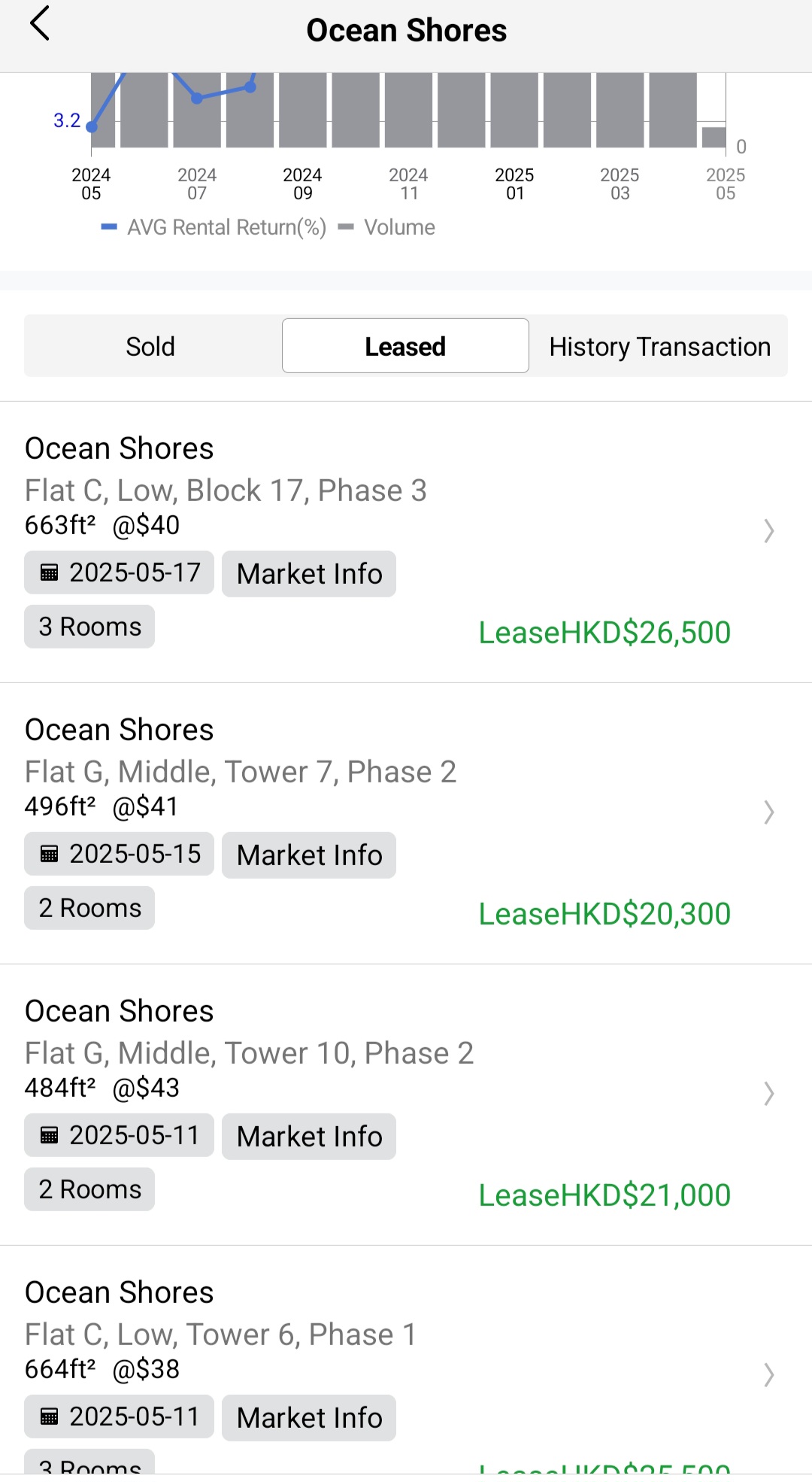The image size is (812, 1482).
Task: Open the Flat G, Tower 7, Phase 2 listing
Action: (x=406, y=824)
